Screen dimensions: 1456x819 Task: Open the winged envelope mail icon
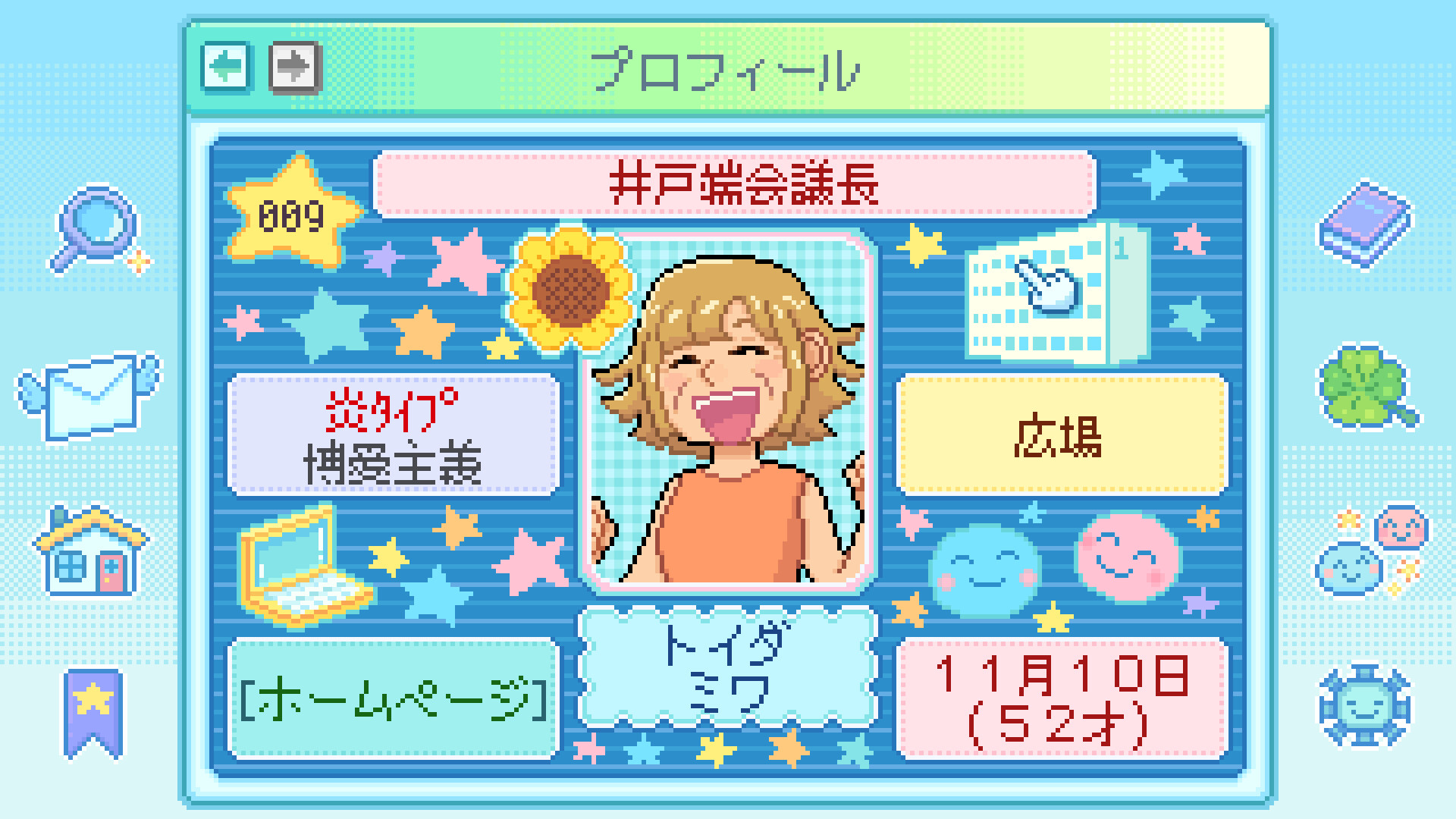click(89, 394)
